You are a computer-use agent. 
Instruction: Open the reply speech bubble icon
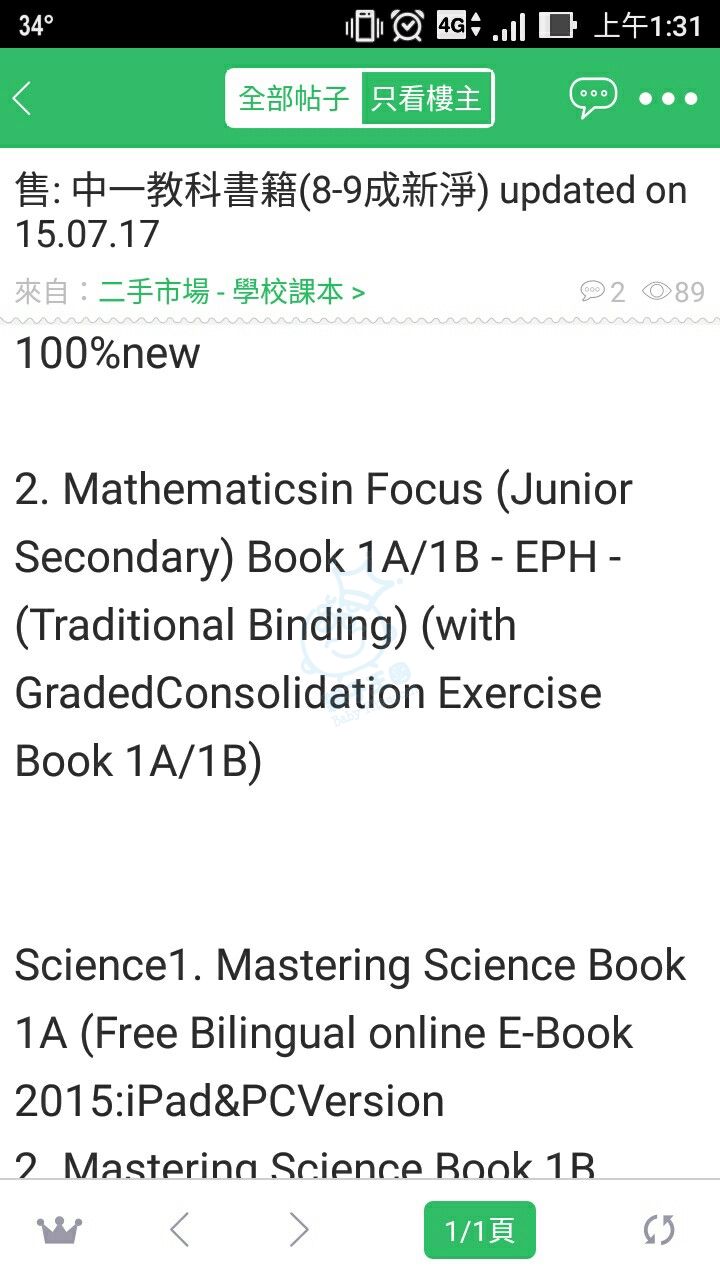[592, 98]
